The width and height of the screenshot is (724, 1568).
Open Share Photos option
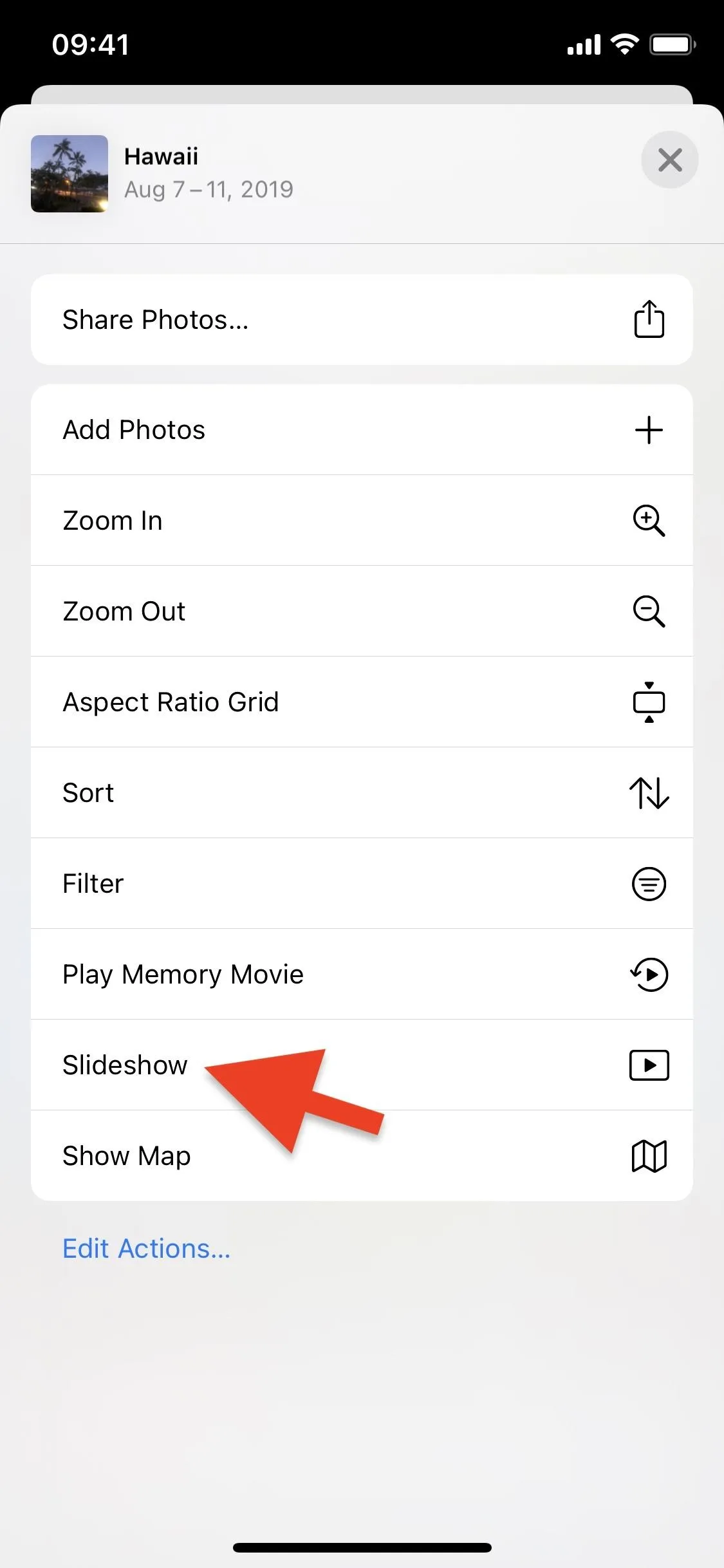click(x=362, y=320)
